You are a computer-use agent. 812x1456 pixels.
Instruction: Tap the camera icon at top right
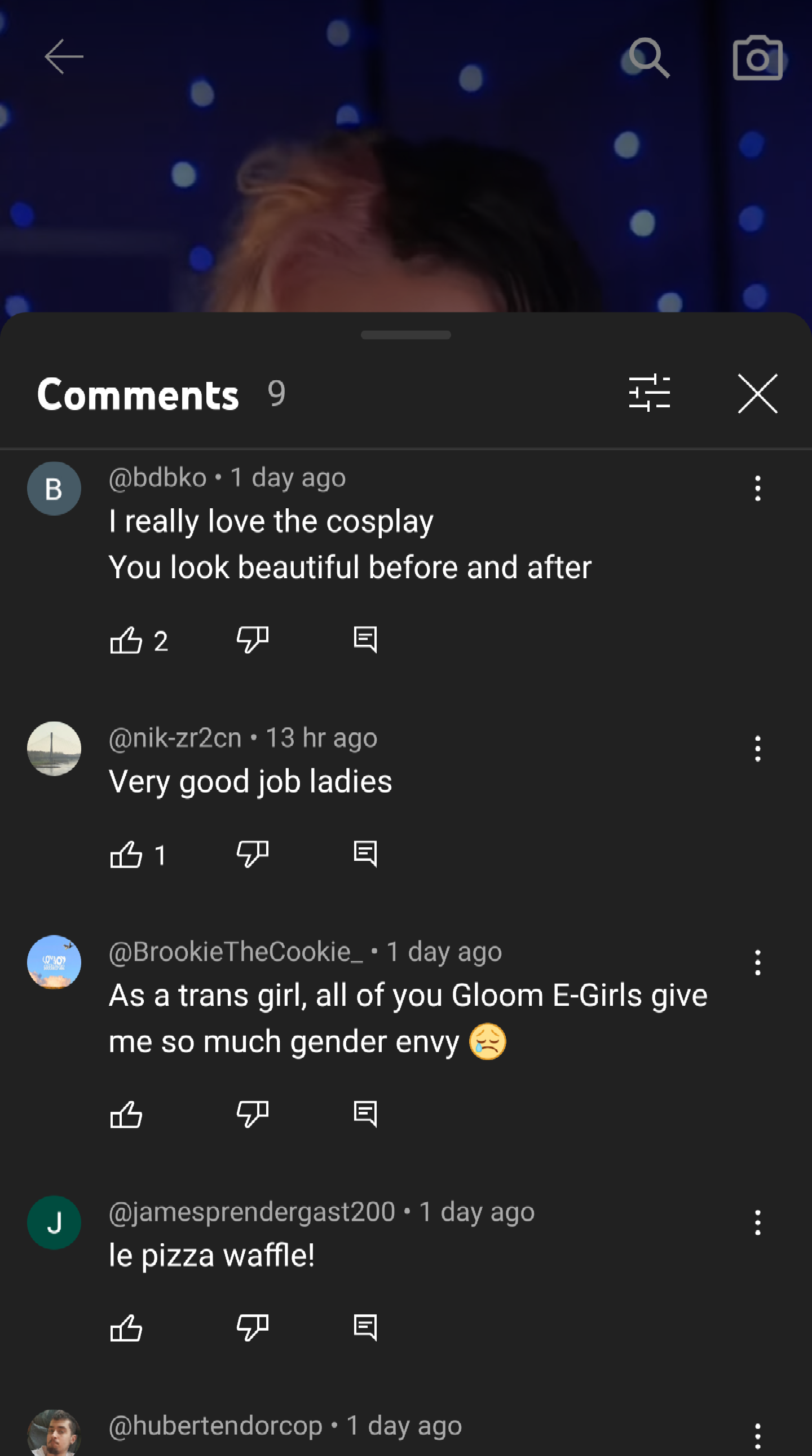(757, 58)
